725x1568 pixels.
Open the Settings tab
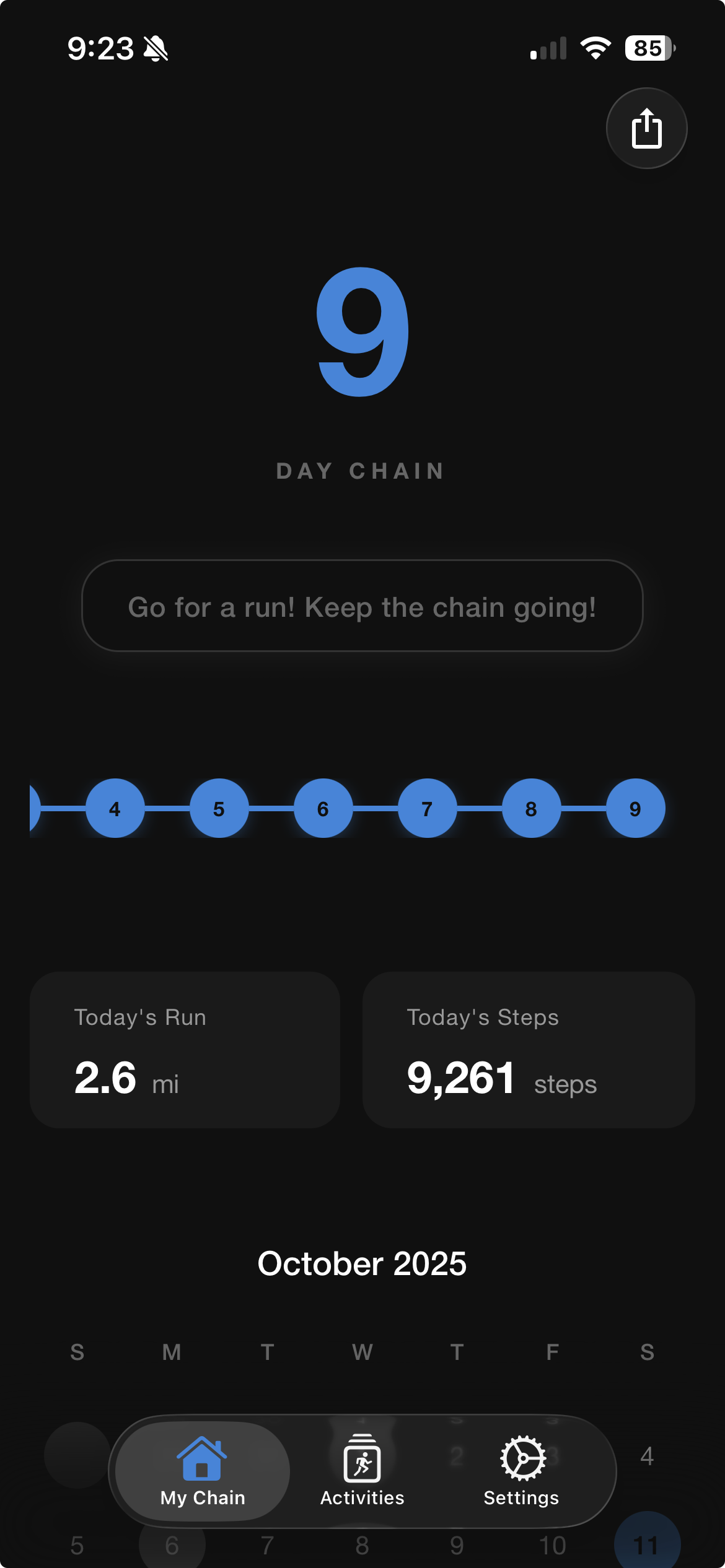coord(522,1471)
